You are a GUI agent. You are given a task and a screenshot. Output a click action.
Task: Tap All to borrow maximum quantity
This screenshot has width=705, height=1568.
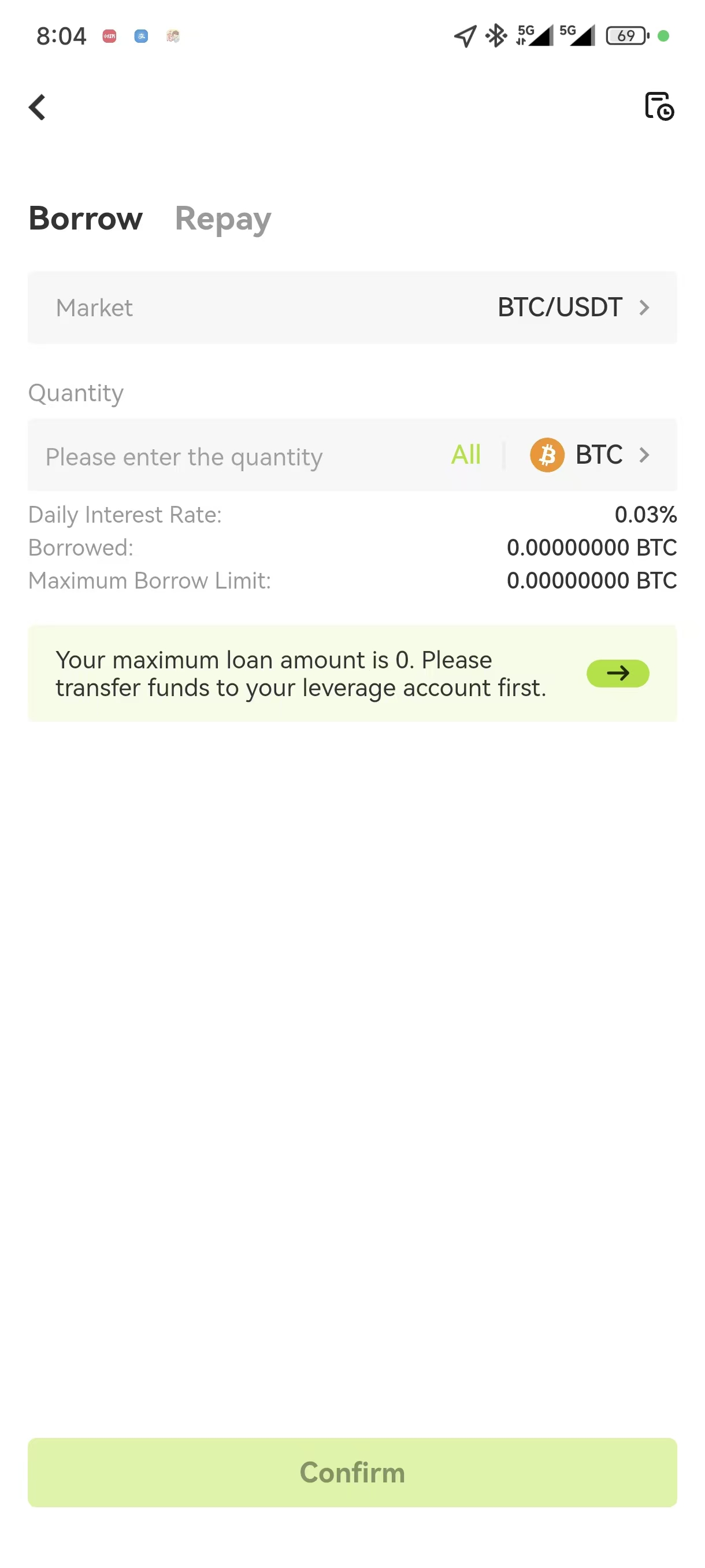point(465,454)
